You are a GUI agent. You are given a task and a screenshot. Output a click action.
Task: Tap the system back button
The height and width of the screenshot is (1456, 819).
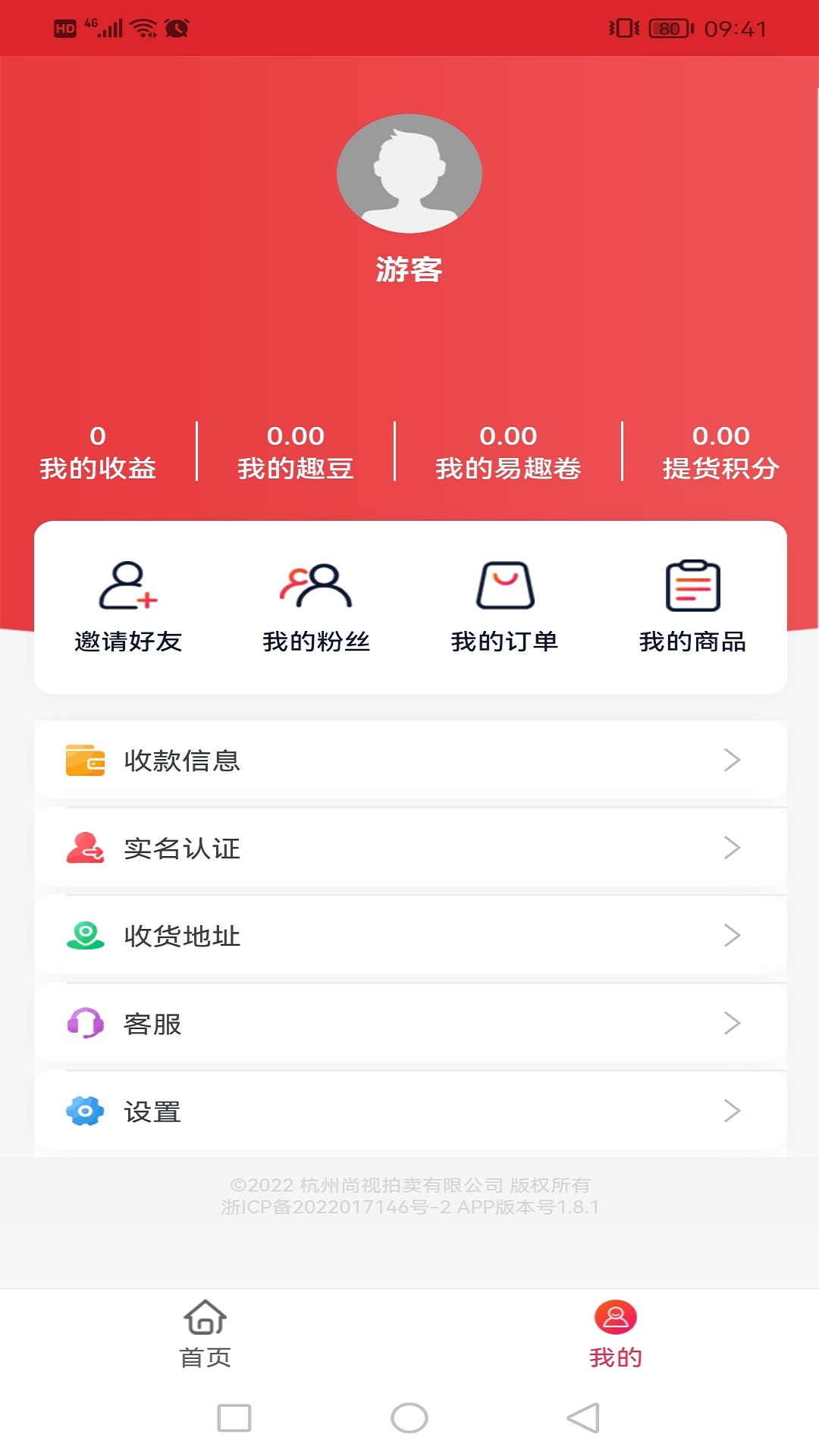[x=583, y=1418]
